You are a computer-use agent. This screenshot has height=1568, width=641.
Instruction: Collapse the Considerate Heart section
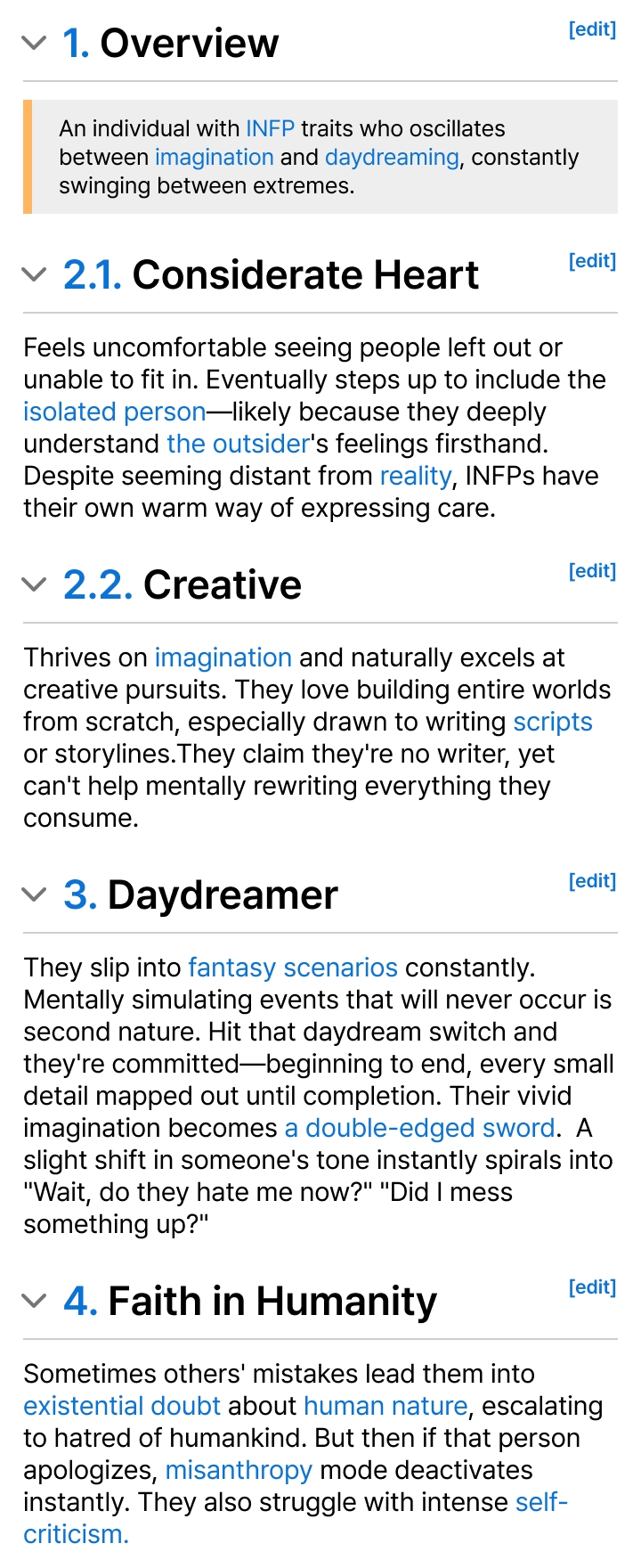point(33,274)
